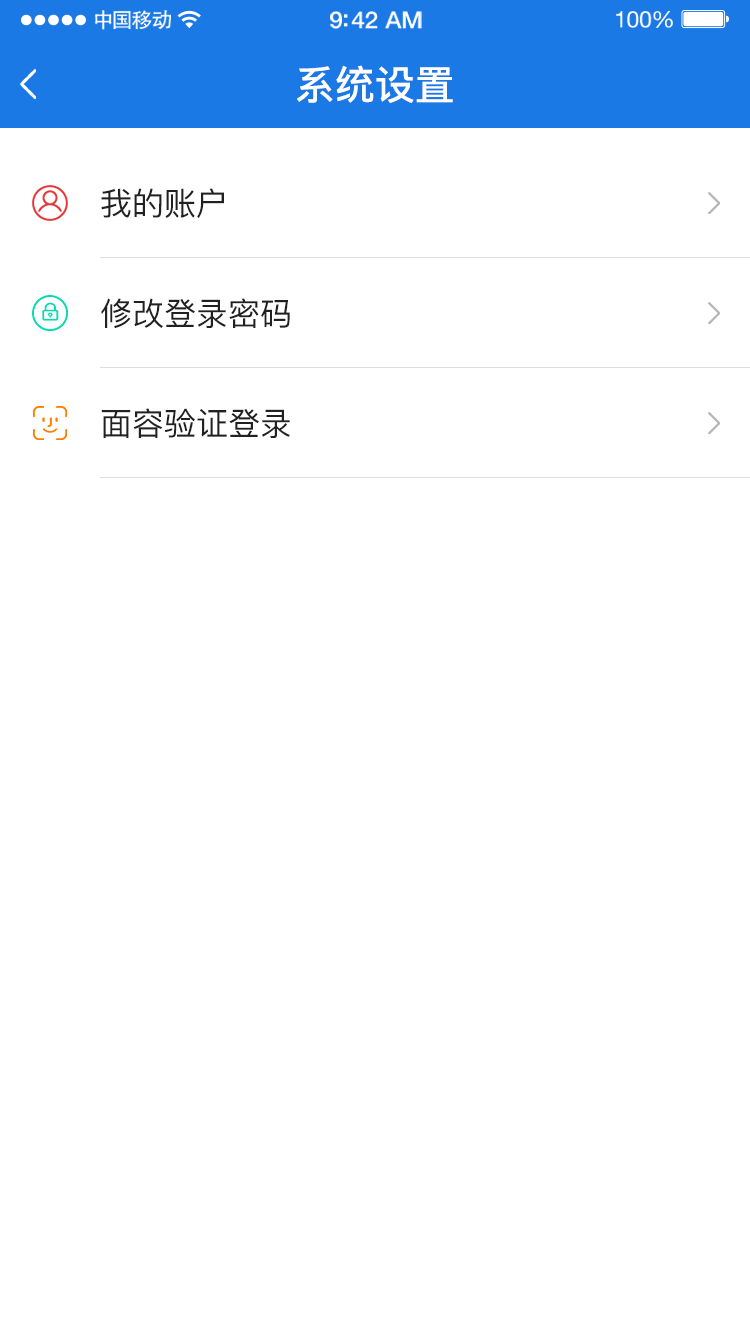
Task: Select the 面容验证登录 option
Action: (x=375, y=423)
